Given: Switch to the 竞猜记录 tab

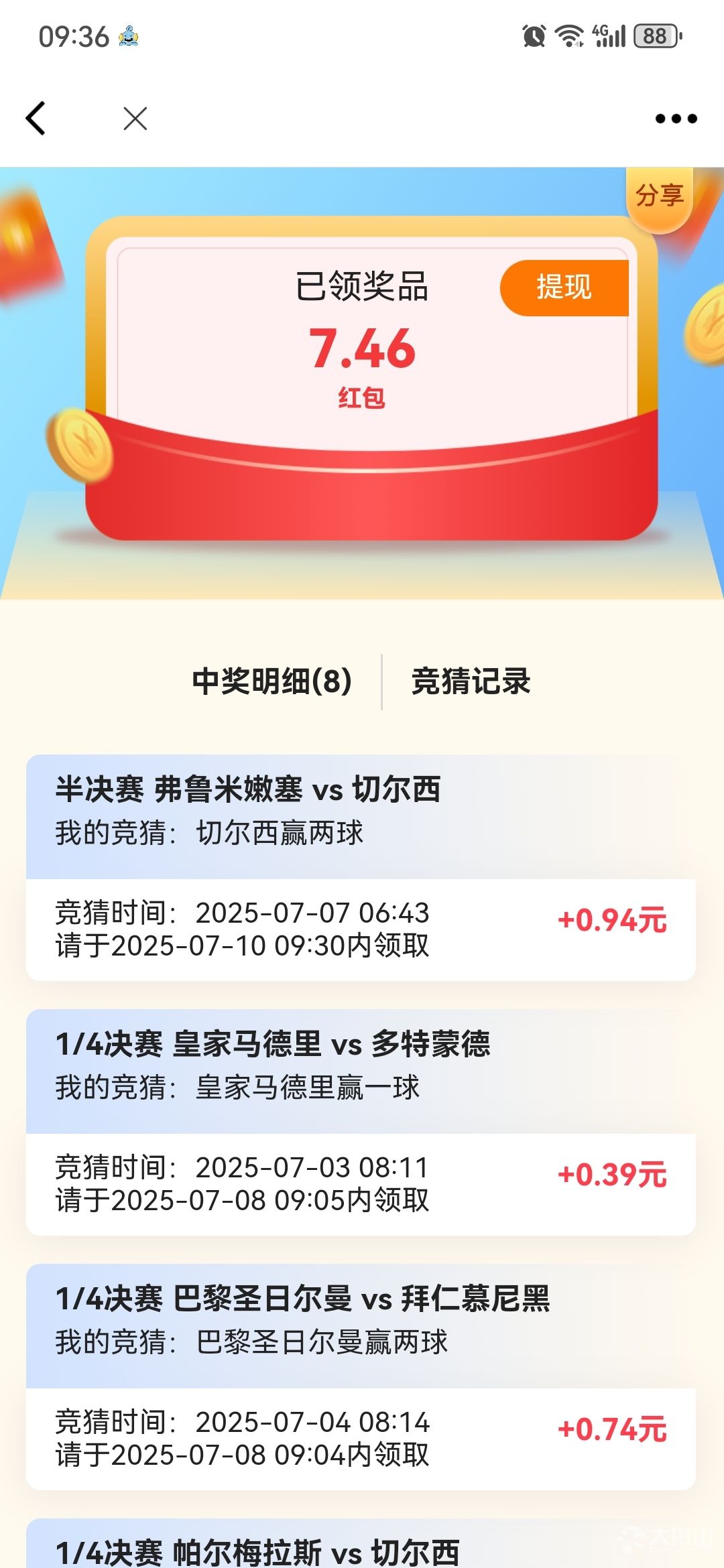Looking at the screenshot, I should [471, 681].
